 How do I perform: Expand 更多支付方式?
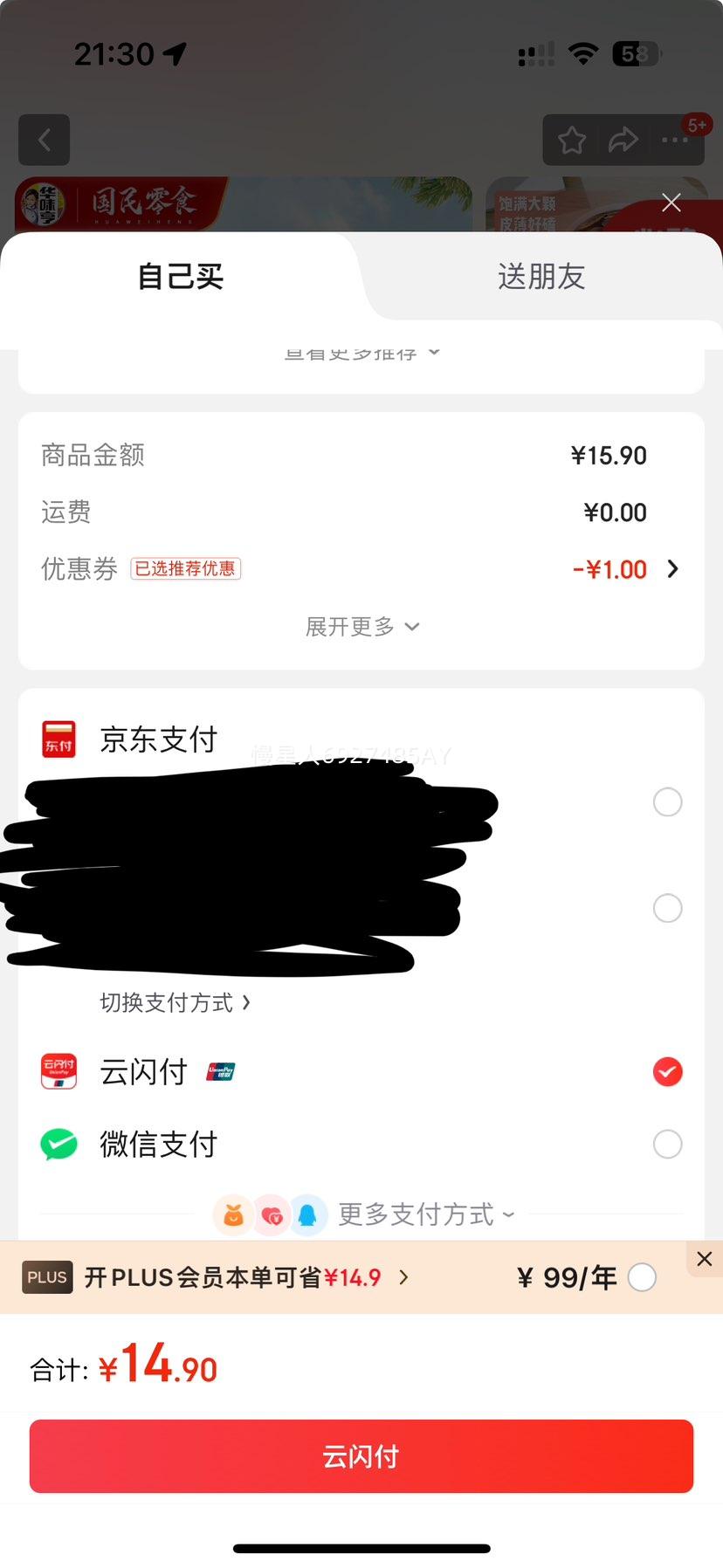(x=424, y=1214)
